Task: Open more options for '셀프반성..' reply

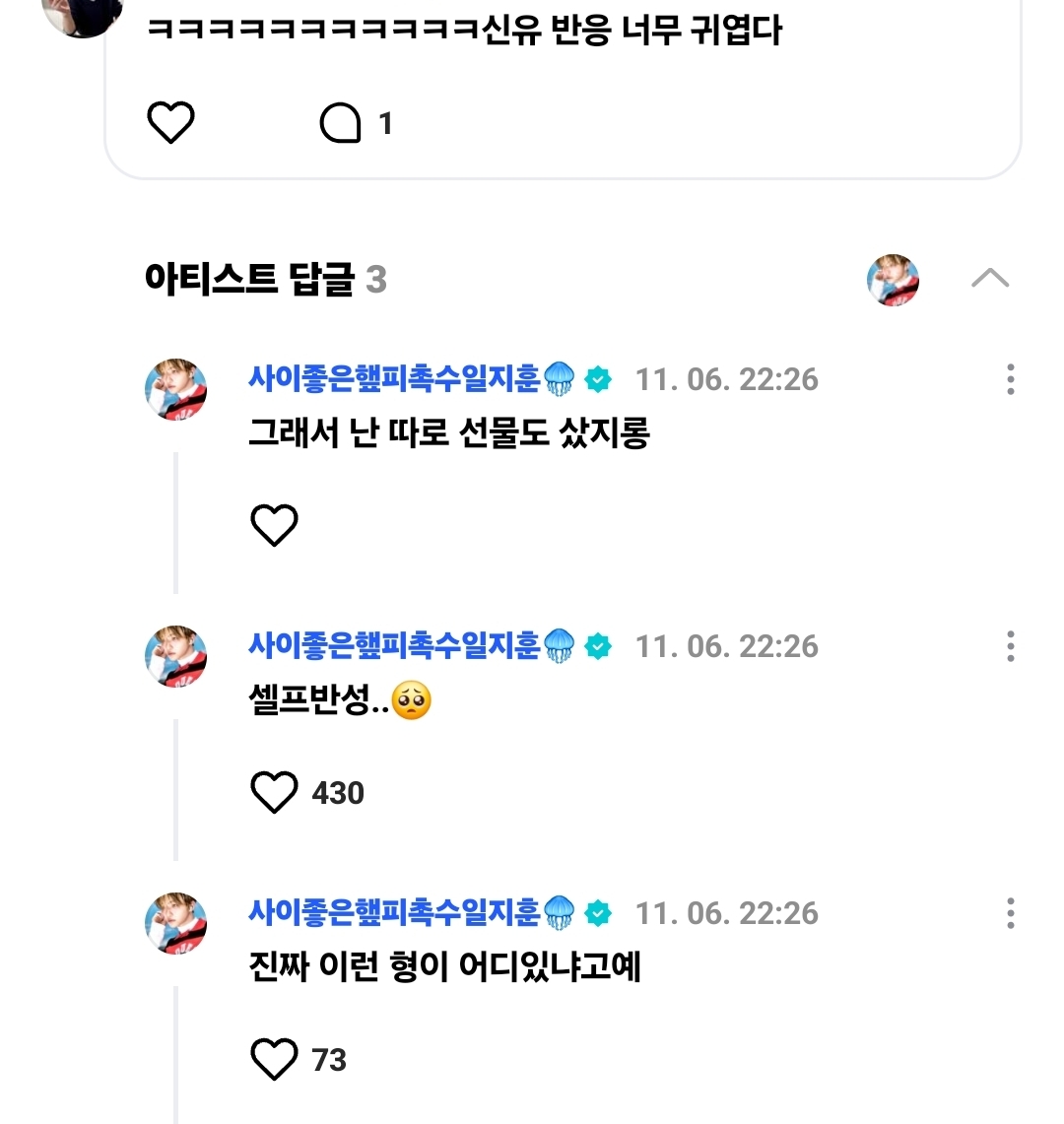Action: [x=1010, y=646]
